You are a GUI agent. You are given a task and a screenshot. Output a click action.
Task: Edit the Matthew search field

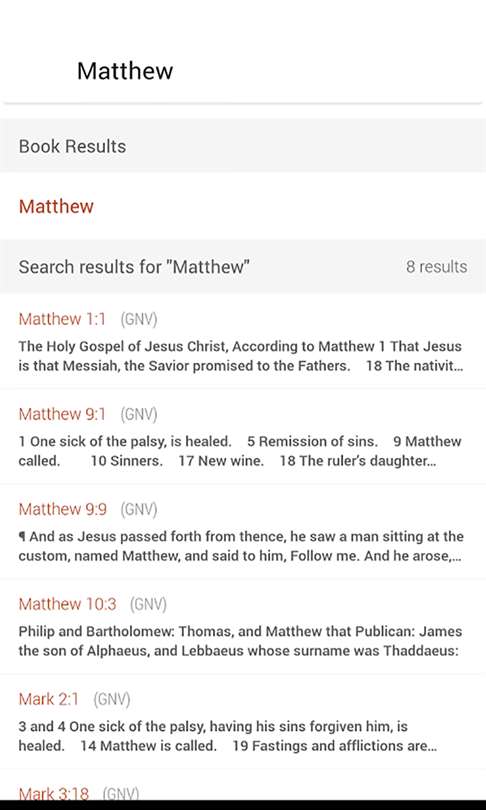[x=243, y=71]
